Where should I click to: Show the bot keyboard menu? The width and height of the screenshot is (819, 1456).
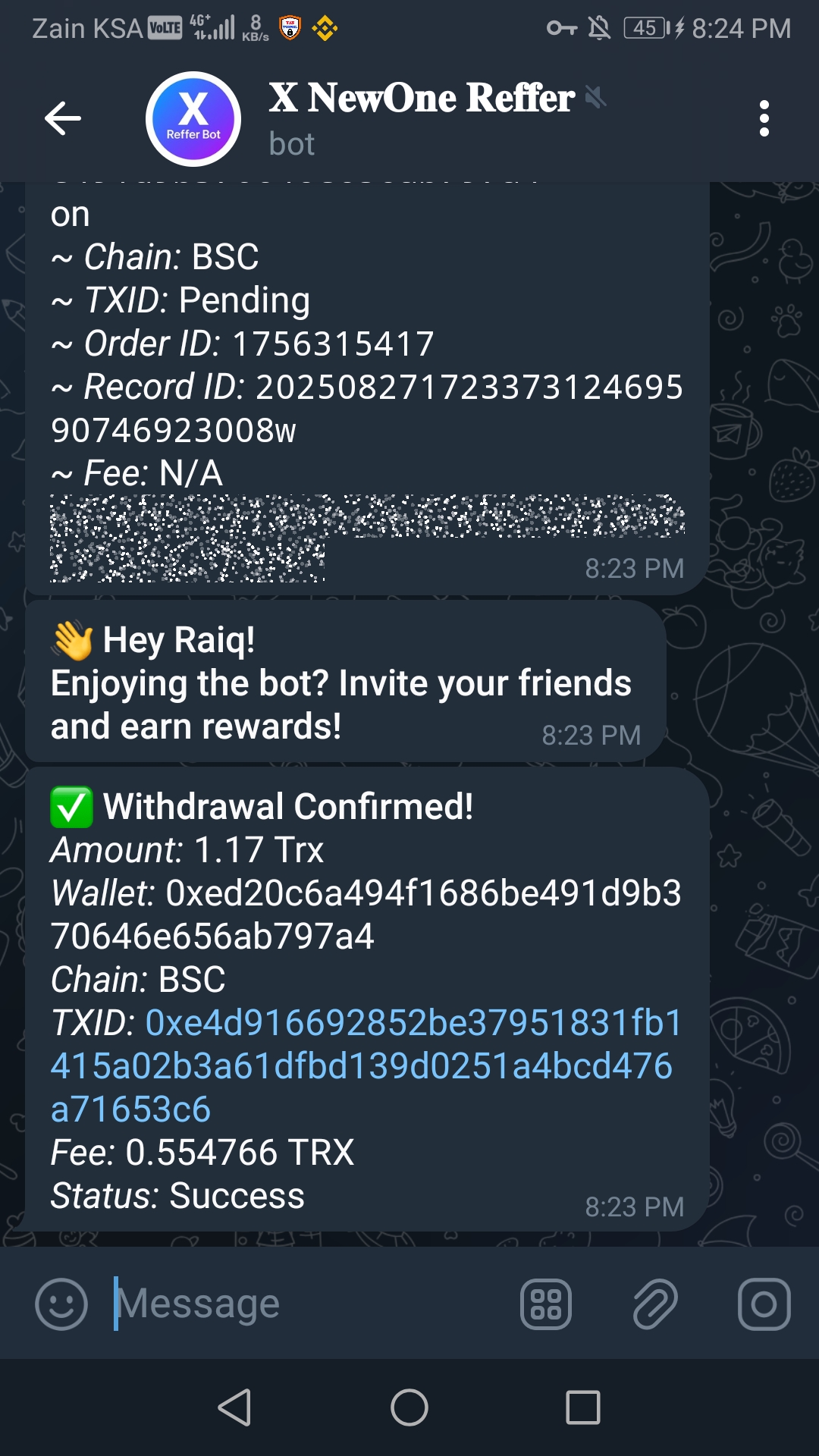[x=546, y=1304]
